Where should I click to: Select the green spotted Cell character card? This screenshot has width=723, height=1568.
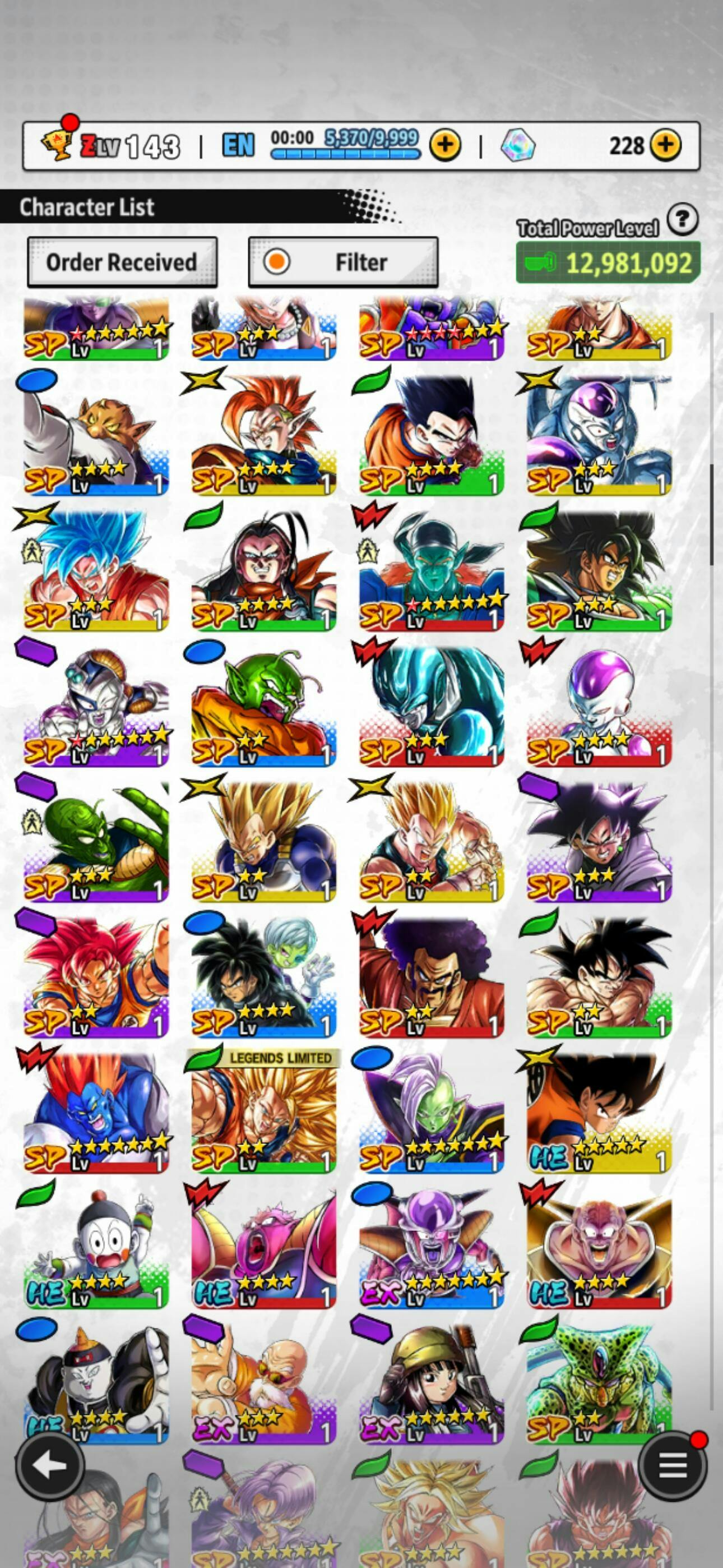click(x=600, y=1382)
